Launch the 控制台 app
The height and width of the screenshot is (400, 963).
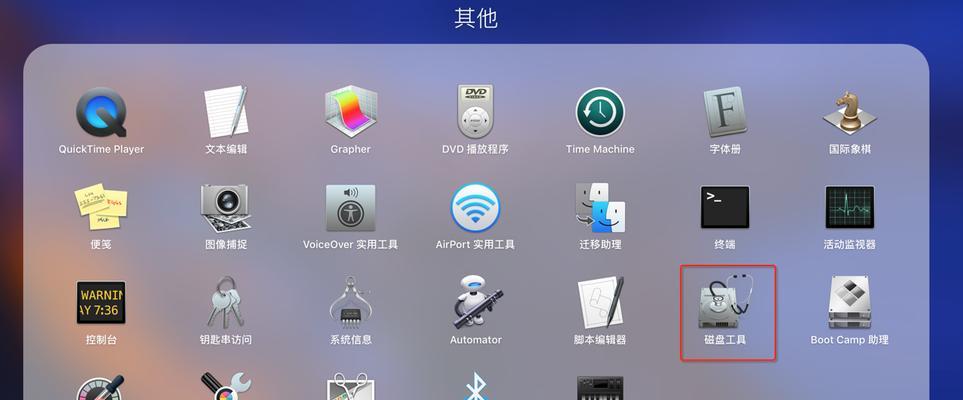point(101,303)
